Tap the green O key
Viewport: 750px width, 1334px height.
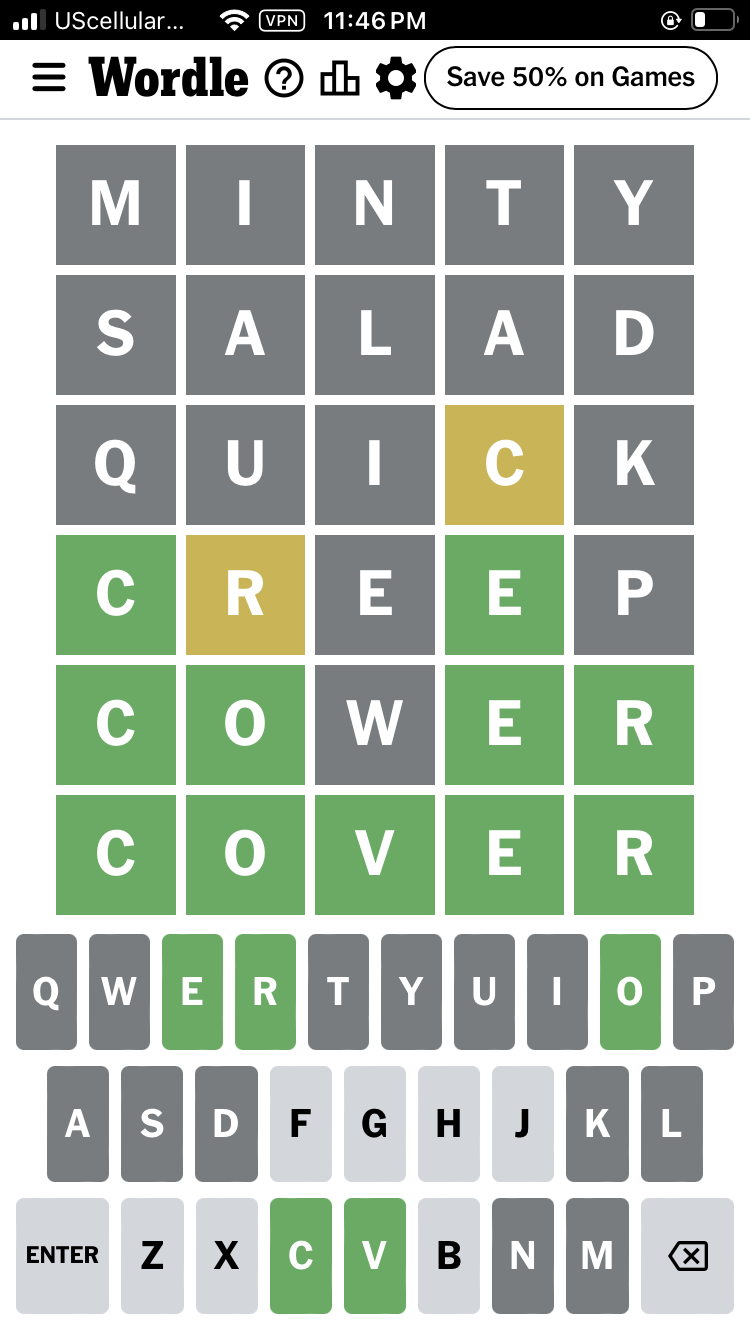point(630,992)
